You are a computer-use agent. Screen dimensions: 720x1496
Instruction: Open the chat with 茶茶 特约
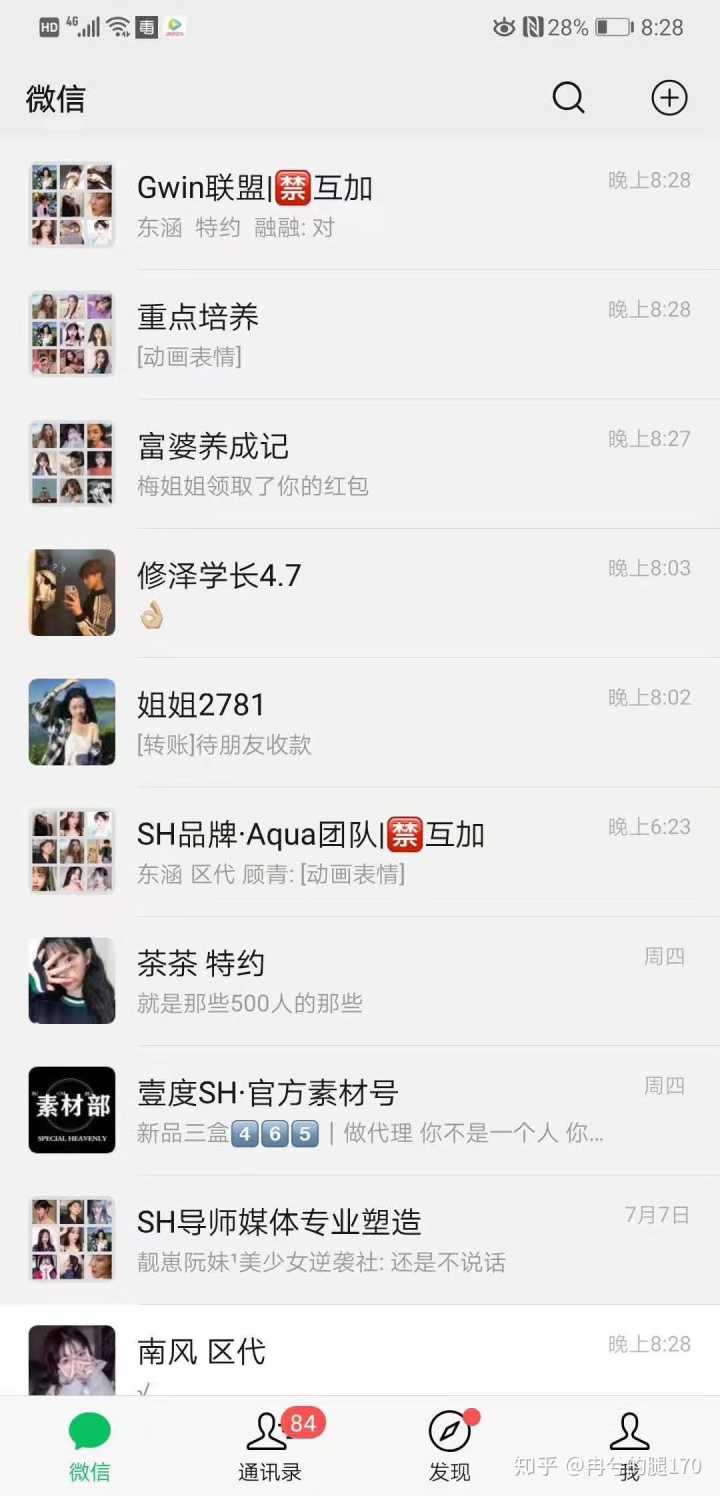coord(360,980)
